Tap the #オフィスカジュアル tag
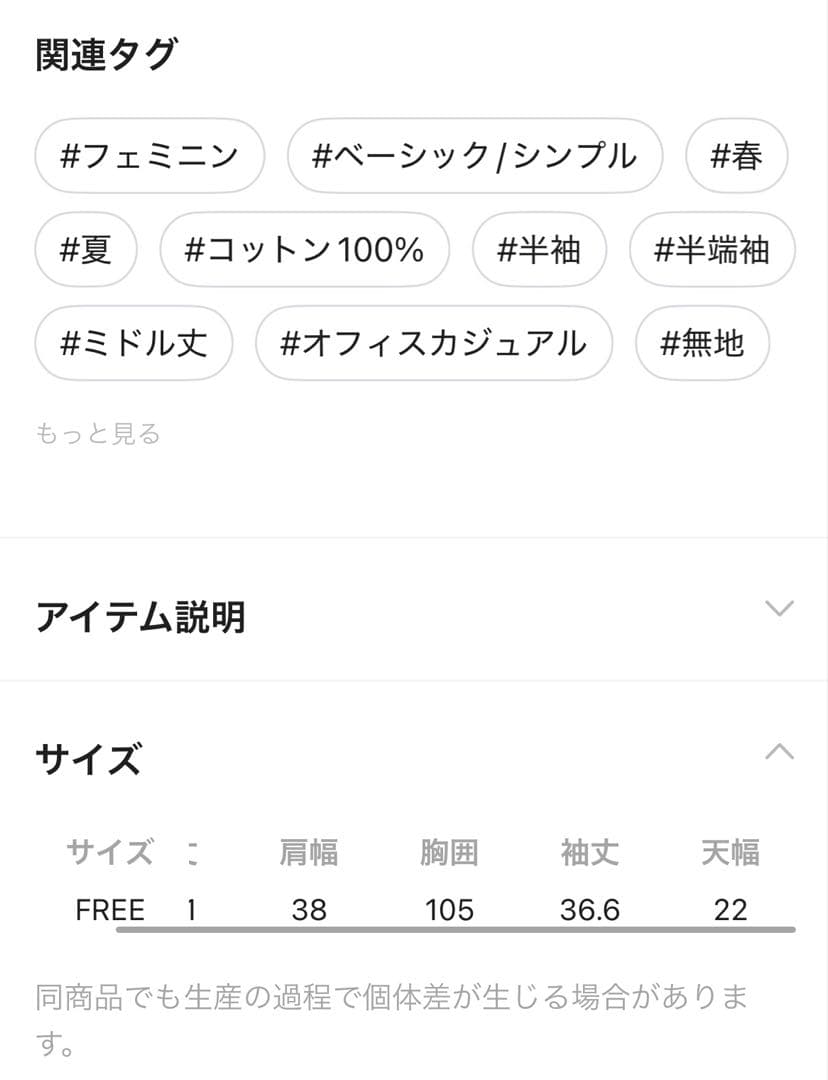 coord(435,343)
